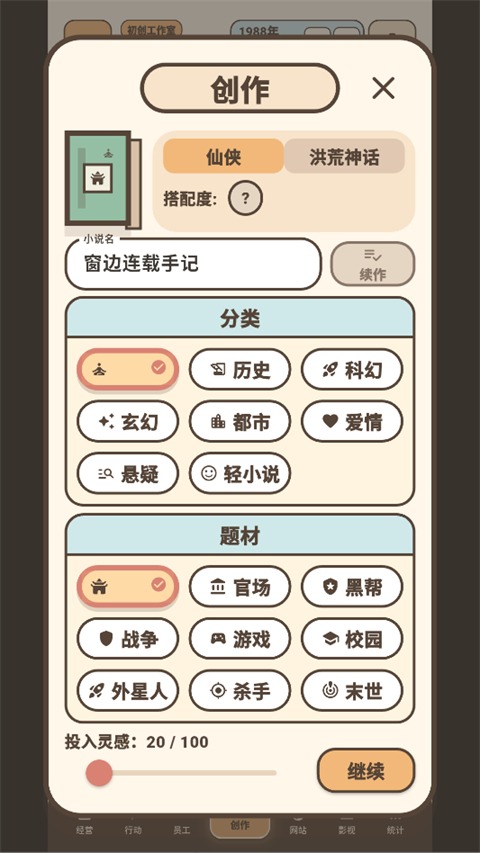Select the 悬疑 category
Image resolution: width=480 pixels, height=853 pixels.
tap(128, 473)
